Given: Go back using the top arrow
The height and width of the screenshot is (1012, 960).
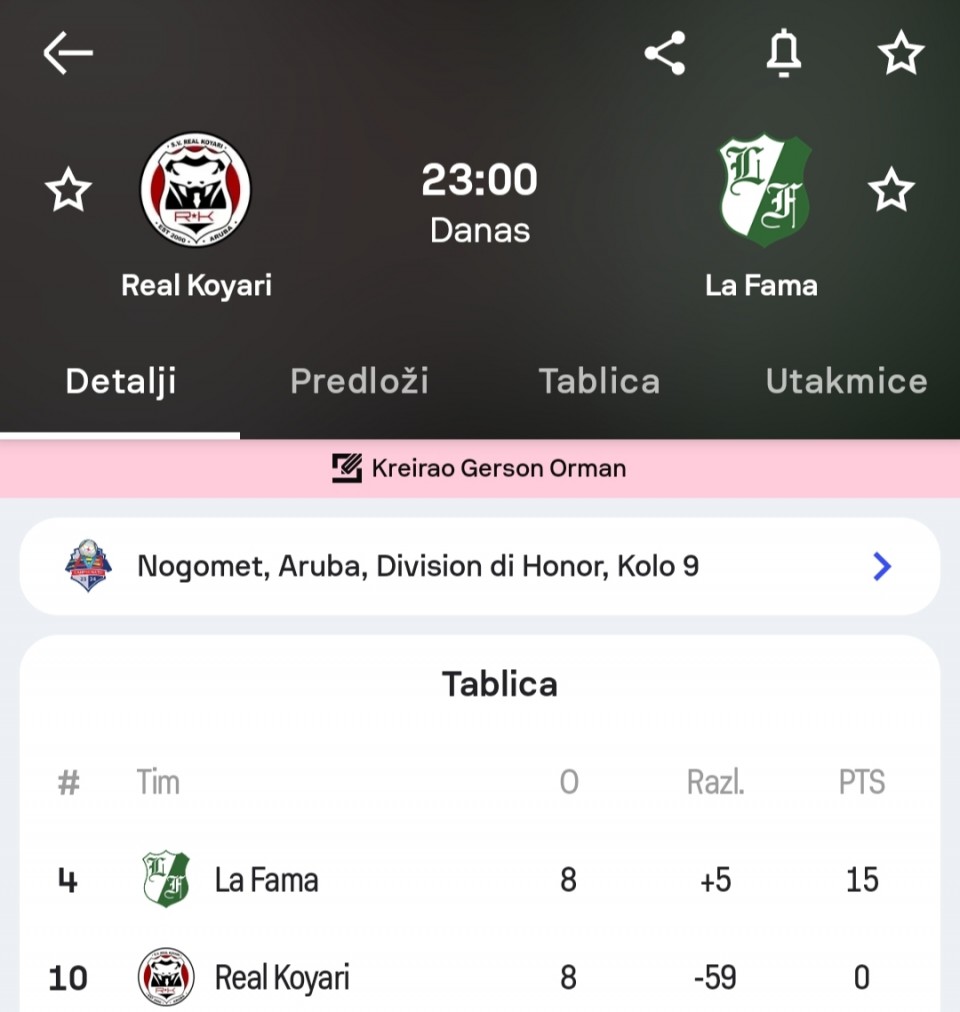Looking at the screenshot, I should pos(68,53).
